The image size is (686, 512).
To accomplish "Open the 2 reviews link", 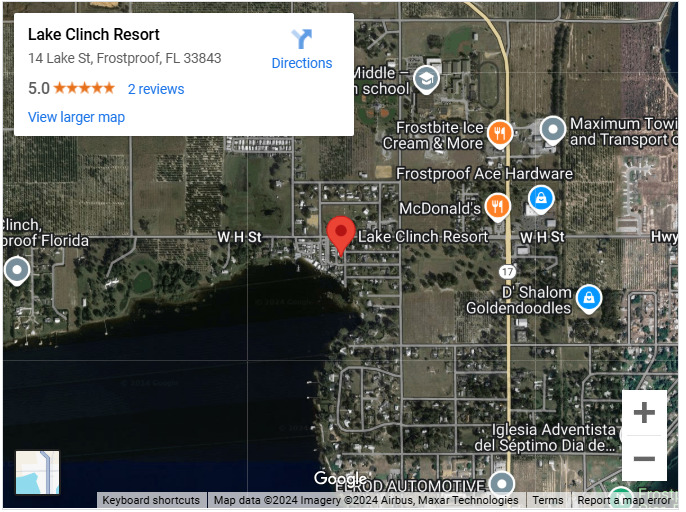I will (156, 89).
